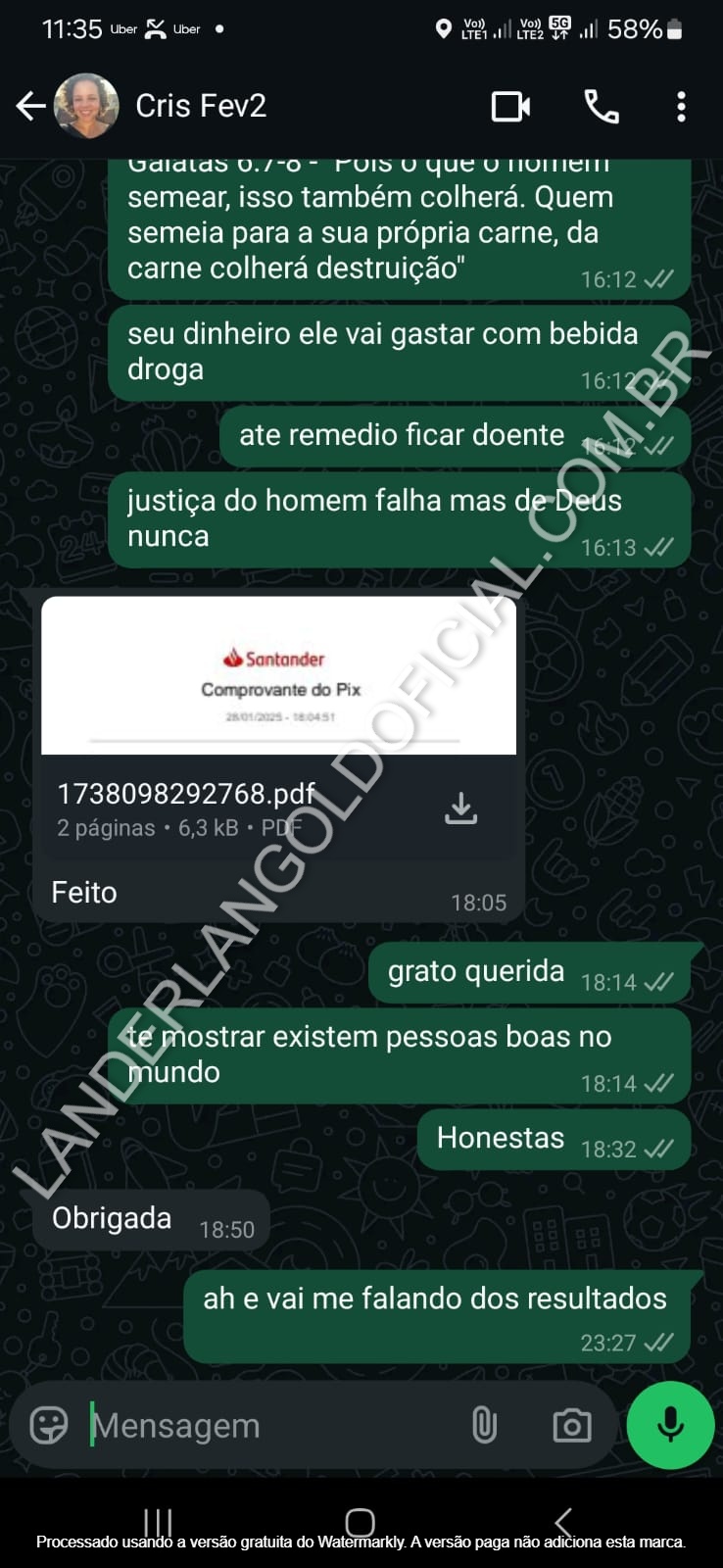723x1568 pixels.
Task: Open the Santander Comprovante do Pix PDF
Action: (x=278, y=676)
